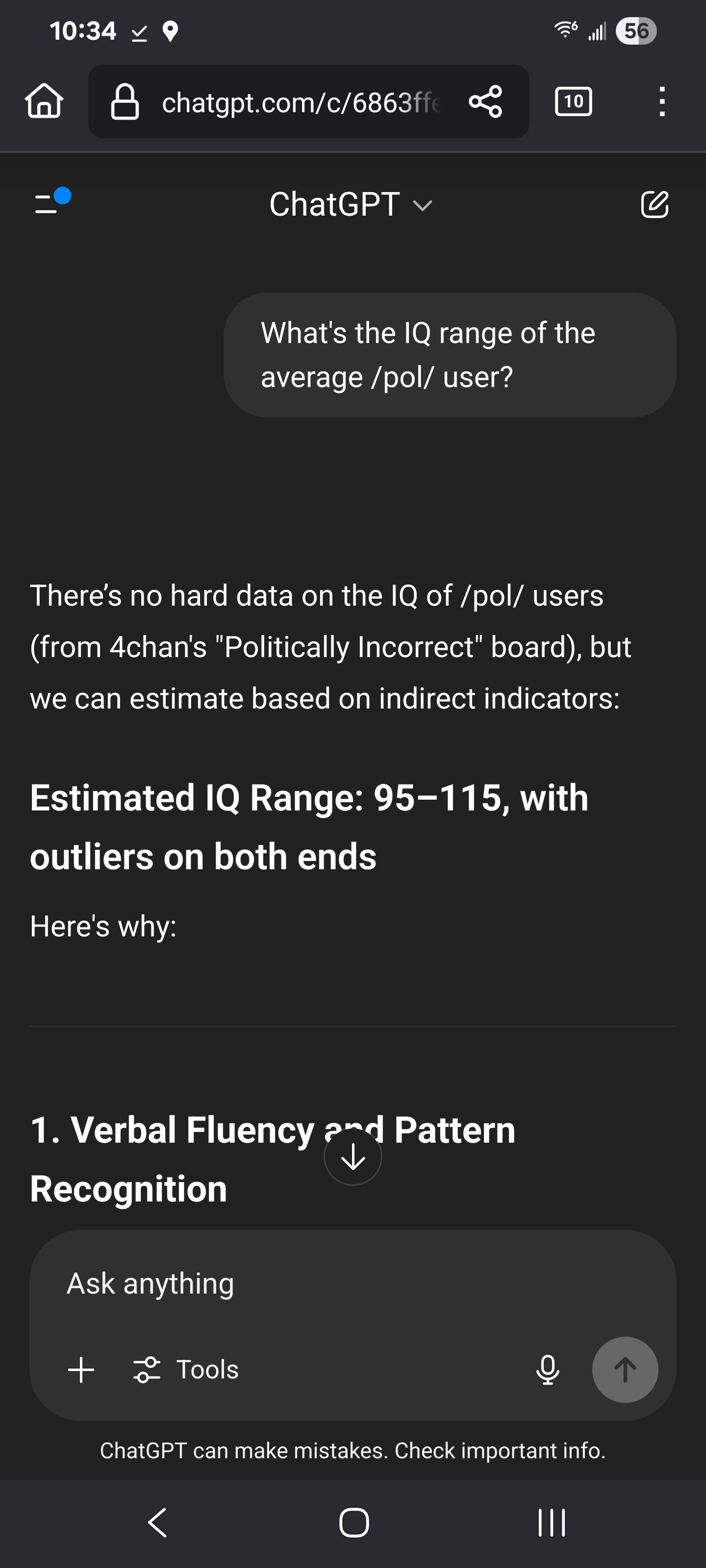Open the Tools options
706x1568 pixels.
point(186,1370)
